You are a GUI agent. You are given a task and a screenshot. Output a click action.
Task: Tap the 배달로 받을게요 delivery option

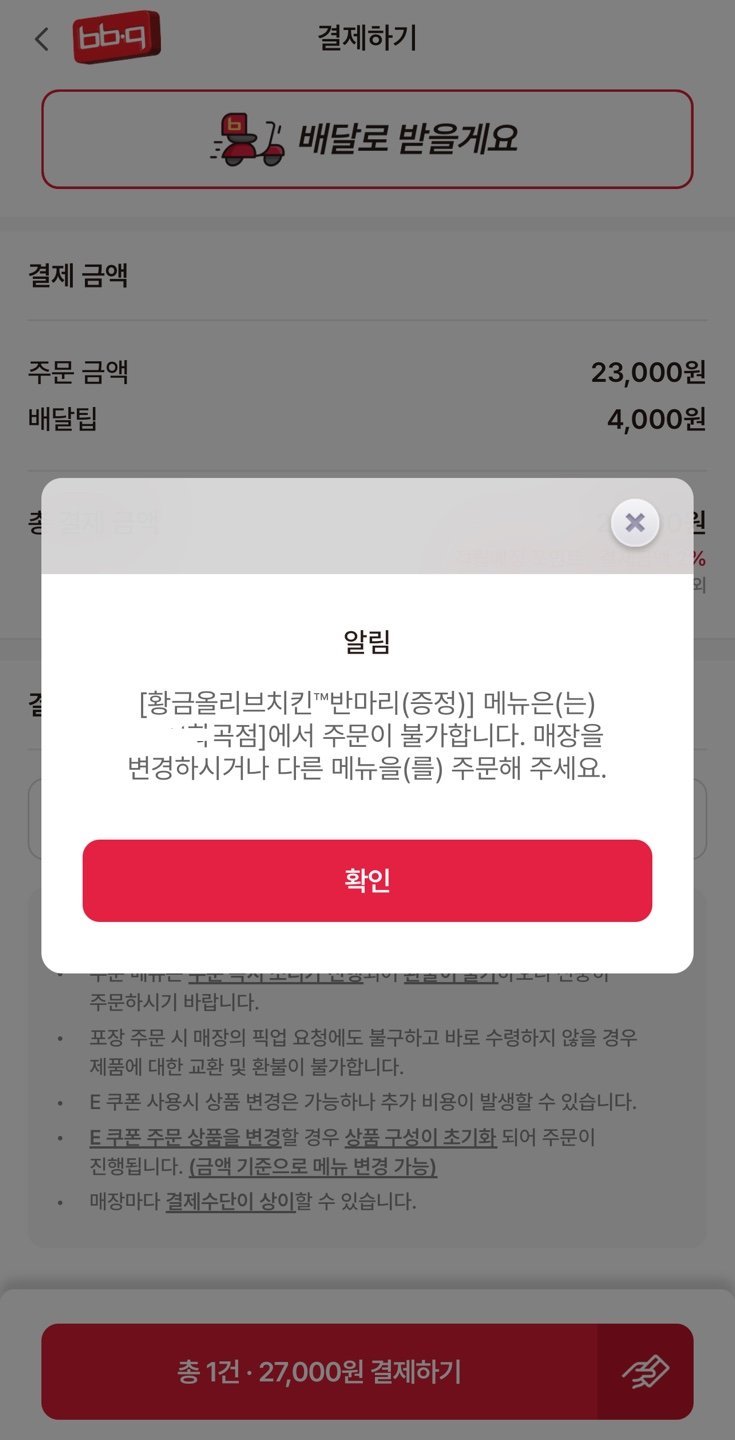click(367, 139)
